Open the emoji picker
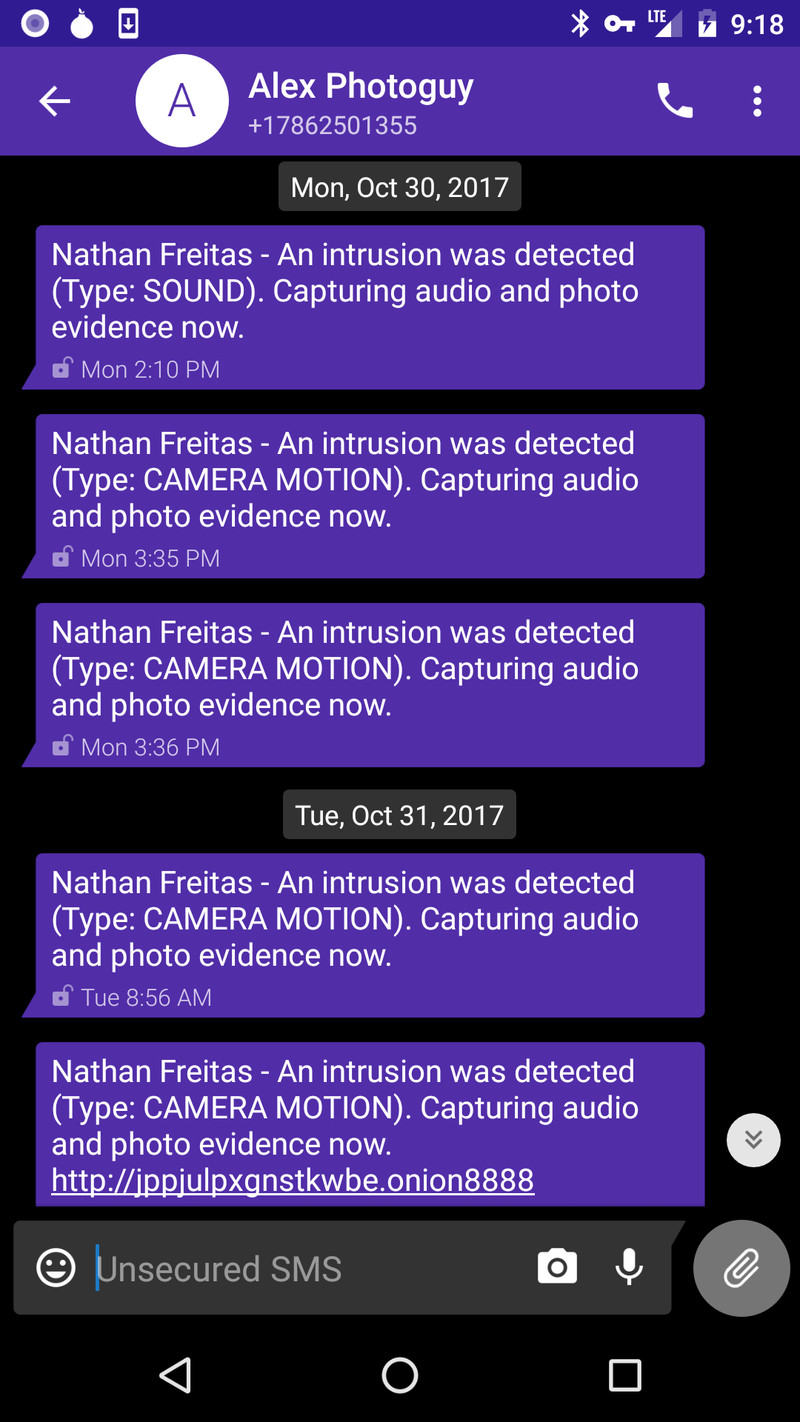 pos(56,1268)
